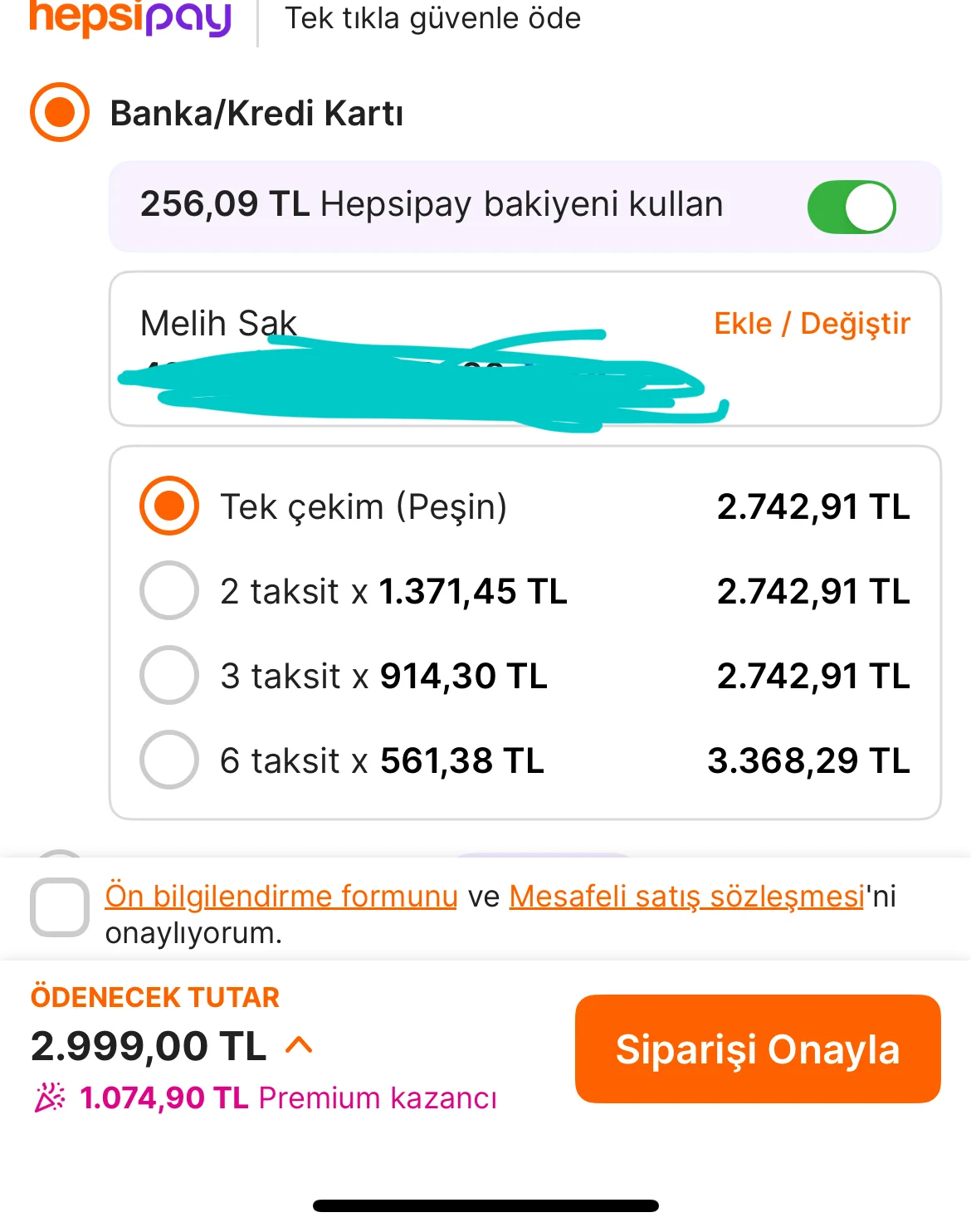Screen dimensions: 971x1232
Task: Expand the Ödenecek Tutar price details
Action: 299,1045
